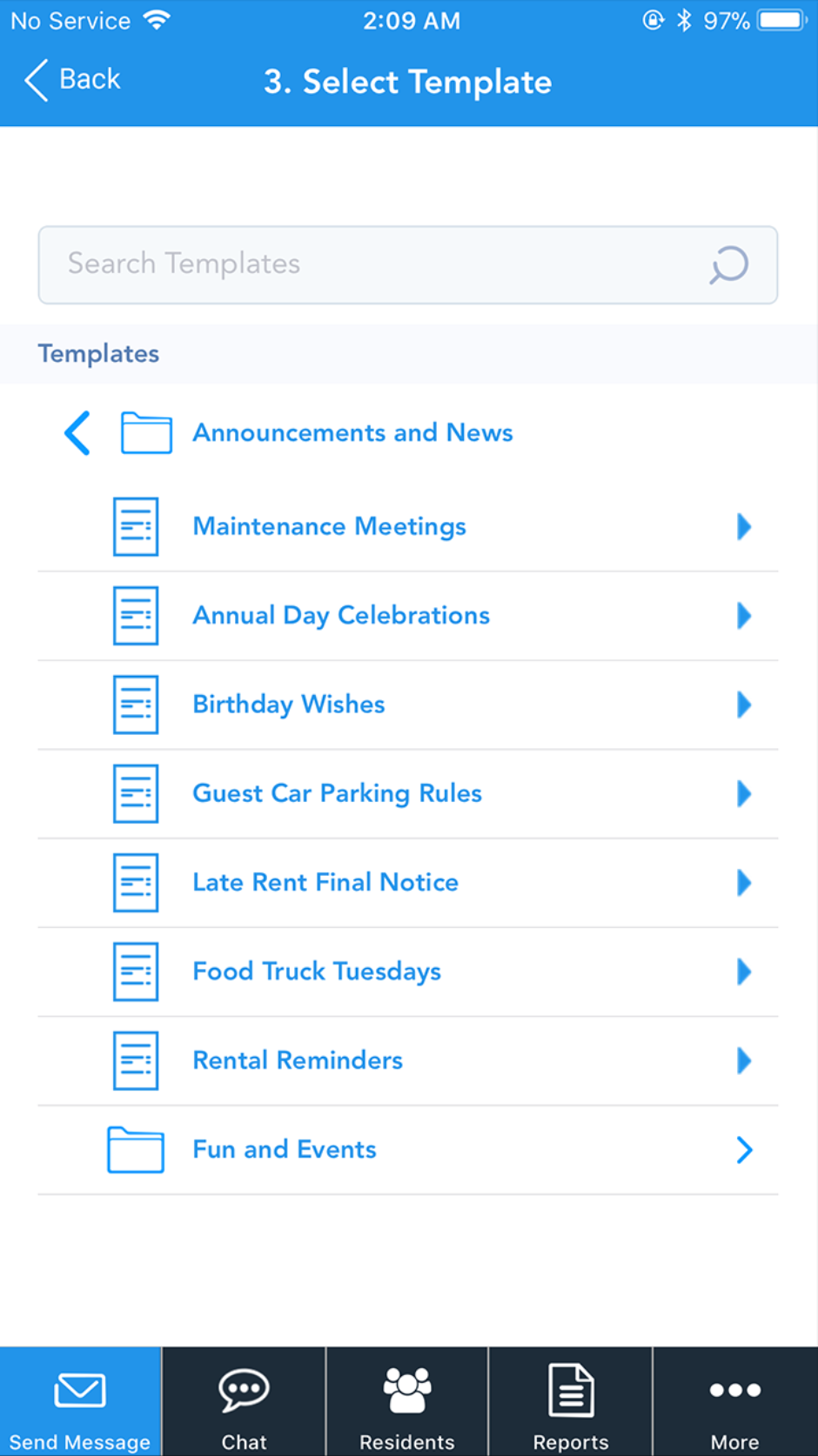The height and width of the screenshot is (1456, 818).
Task: Click the search magnifier icon
Action: click(x=727, y=265)
